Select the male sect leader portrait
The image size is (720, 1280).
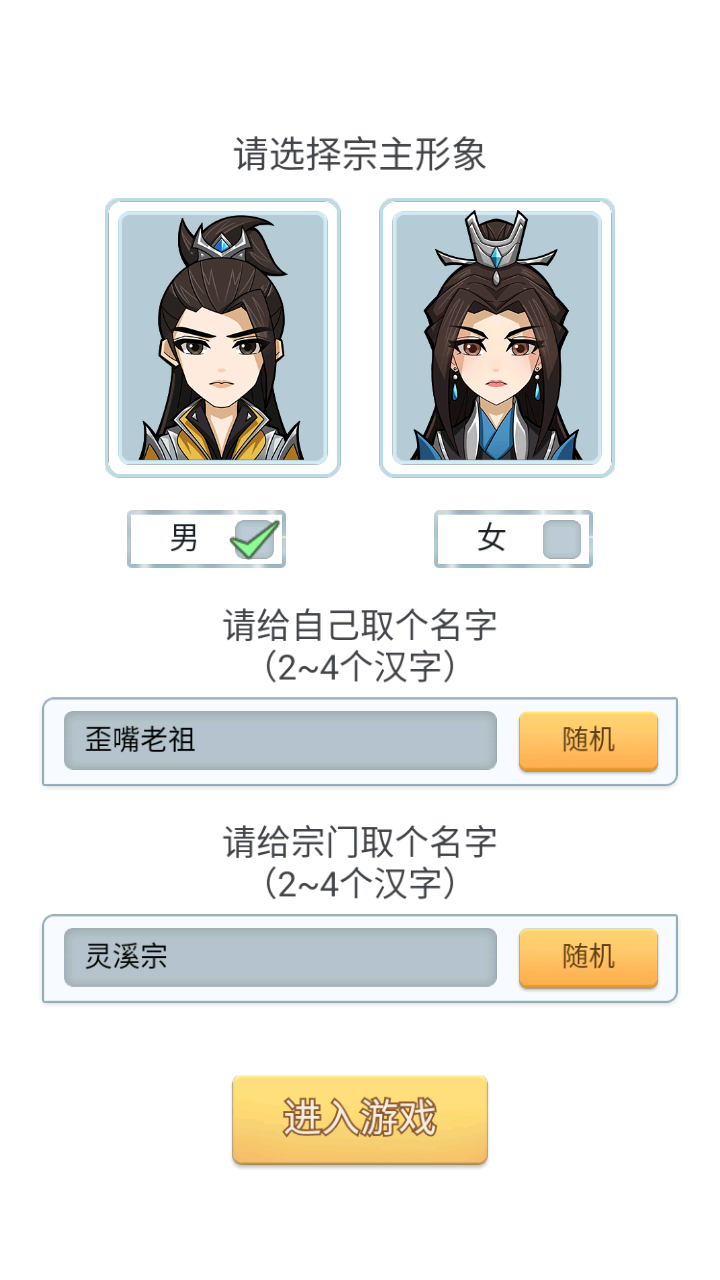223,337
